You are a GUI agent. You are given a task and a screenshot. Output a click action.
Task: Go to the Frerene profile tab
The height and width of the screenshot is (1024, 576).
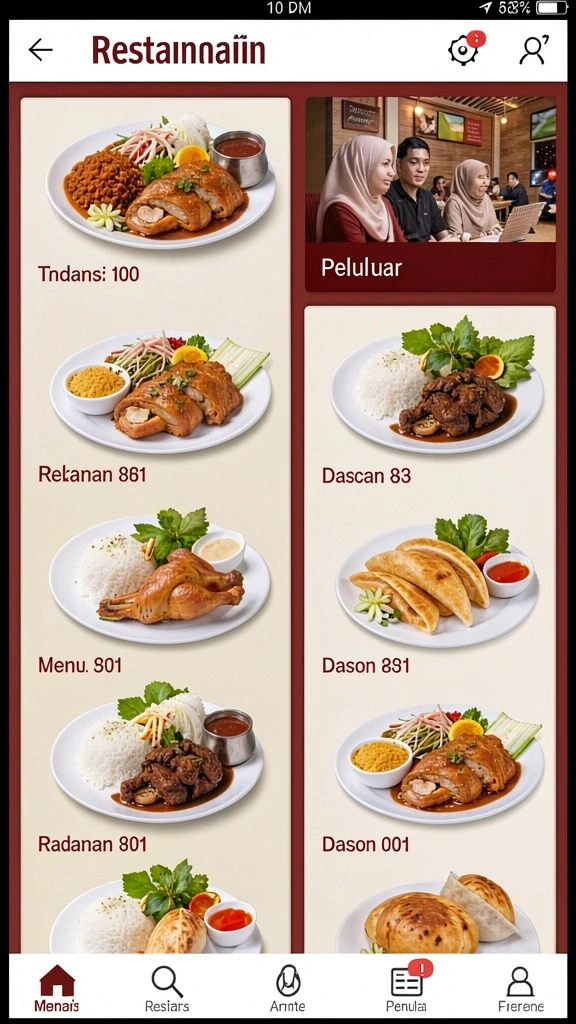520,988
